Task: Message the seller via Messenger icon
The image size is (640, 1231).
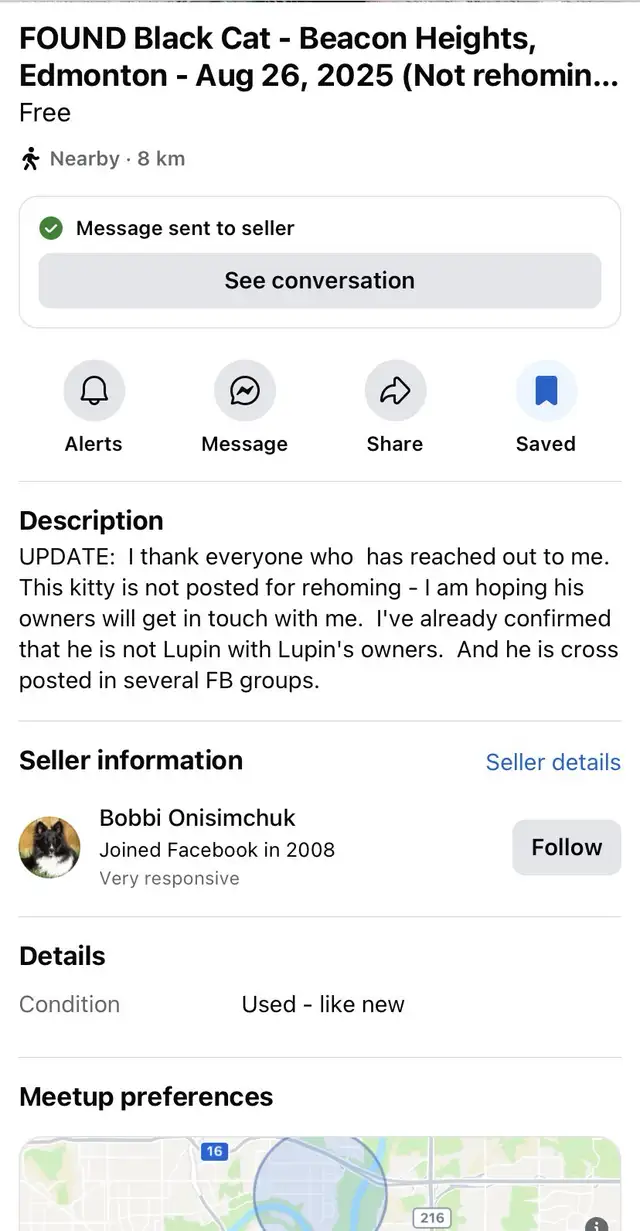Action: 244,391
